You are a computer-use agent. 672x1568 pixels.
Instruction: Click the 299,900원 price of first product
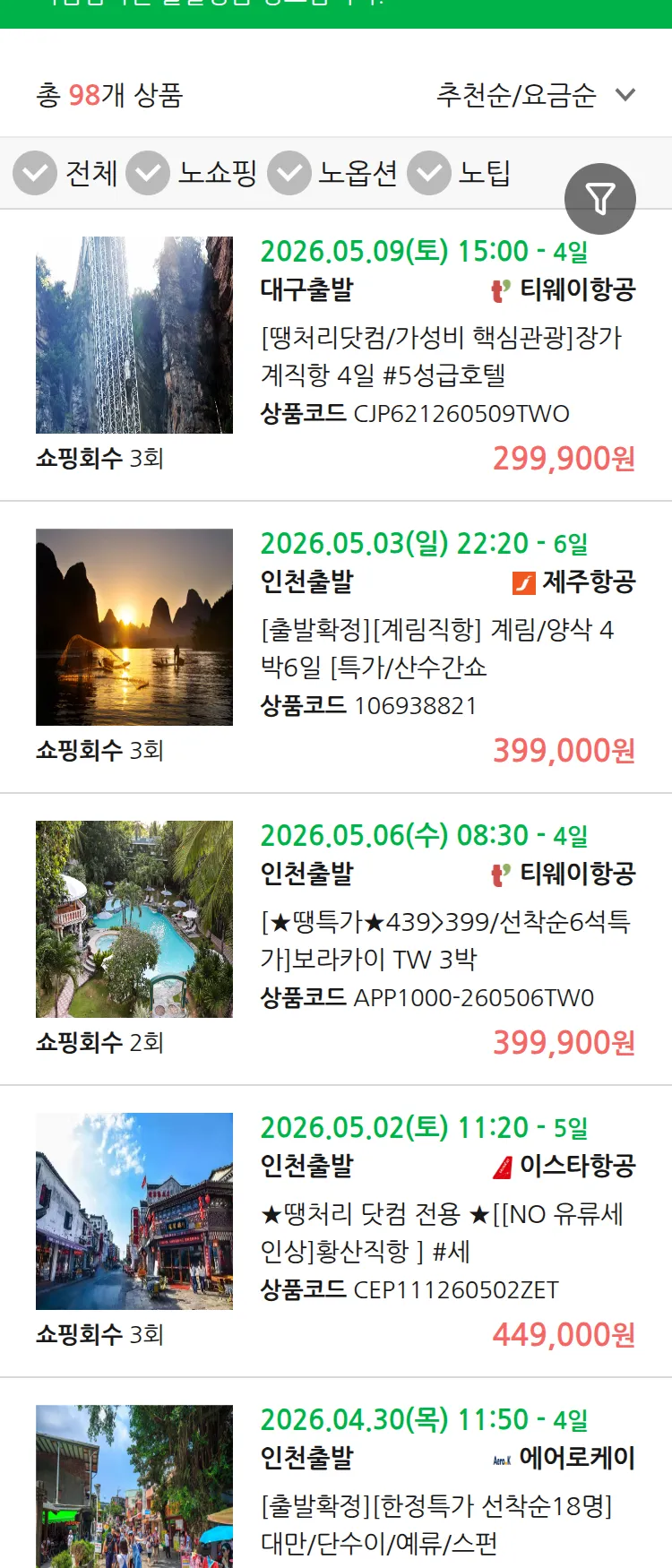point(564,458)
